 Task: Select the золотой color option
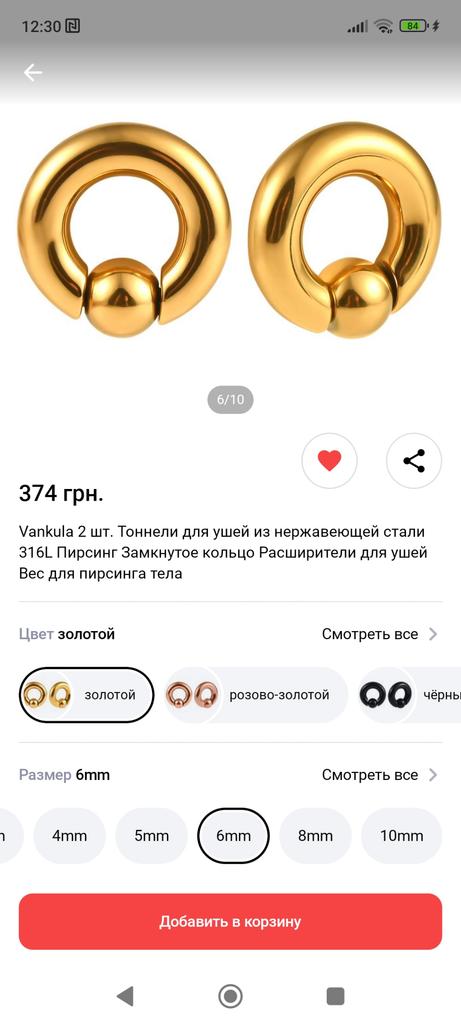click(x=86, y=695)
